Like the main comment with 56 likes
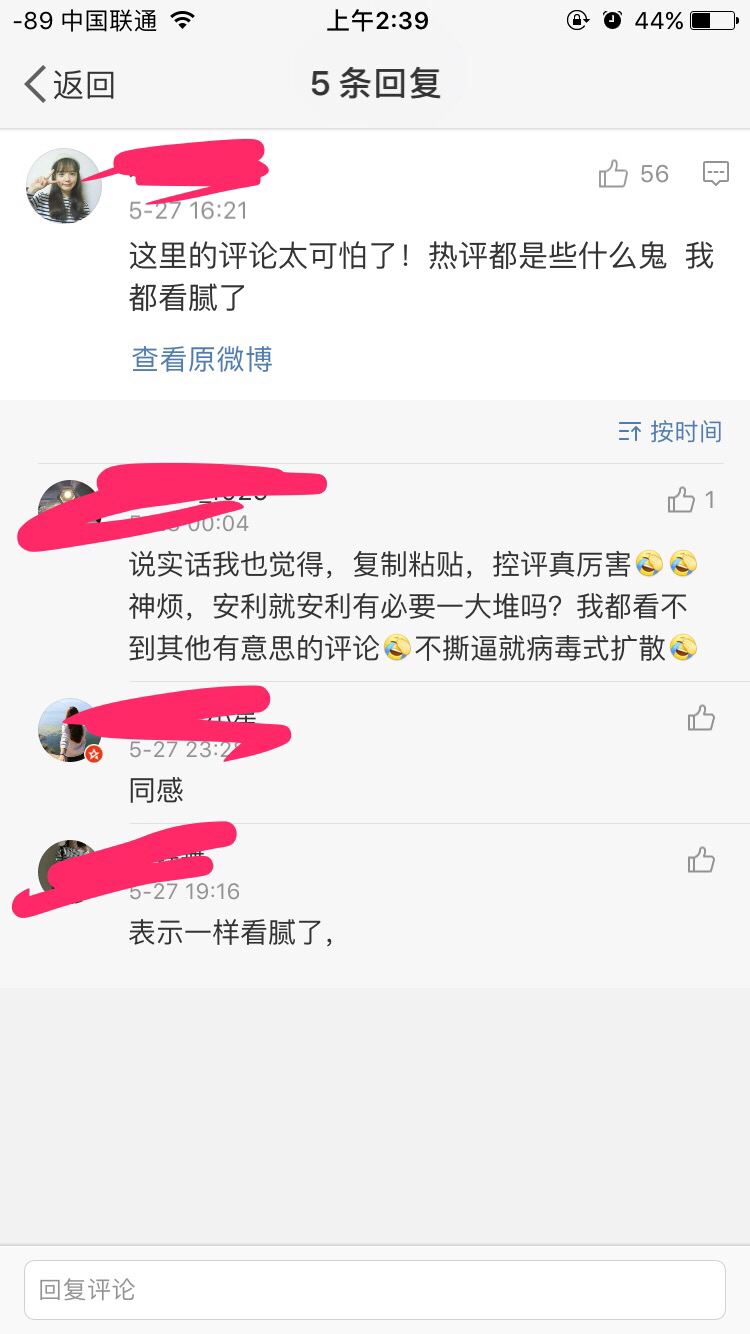 (x=613, y=174)
